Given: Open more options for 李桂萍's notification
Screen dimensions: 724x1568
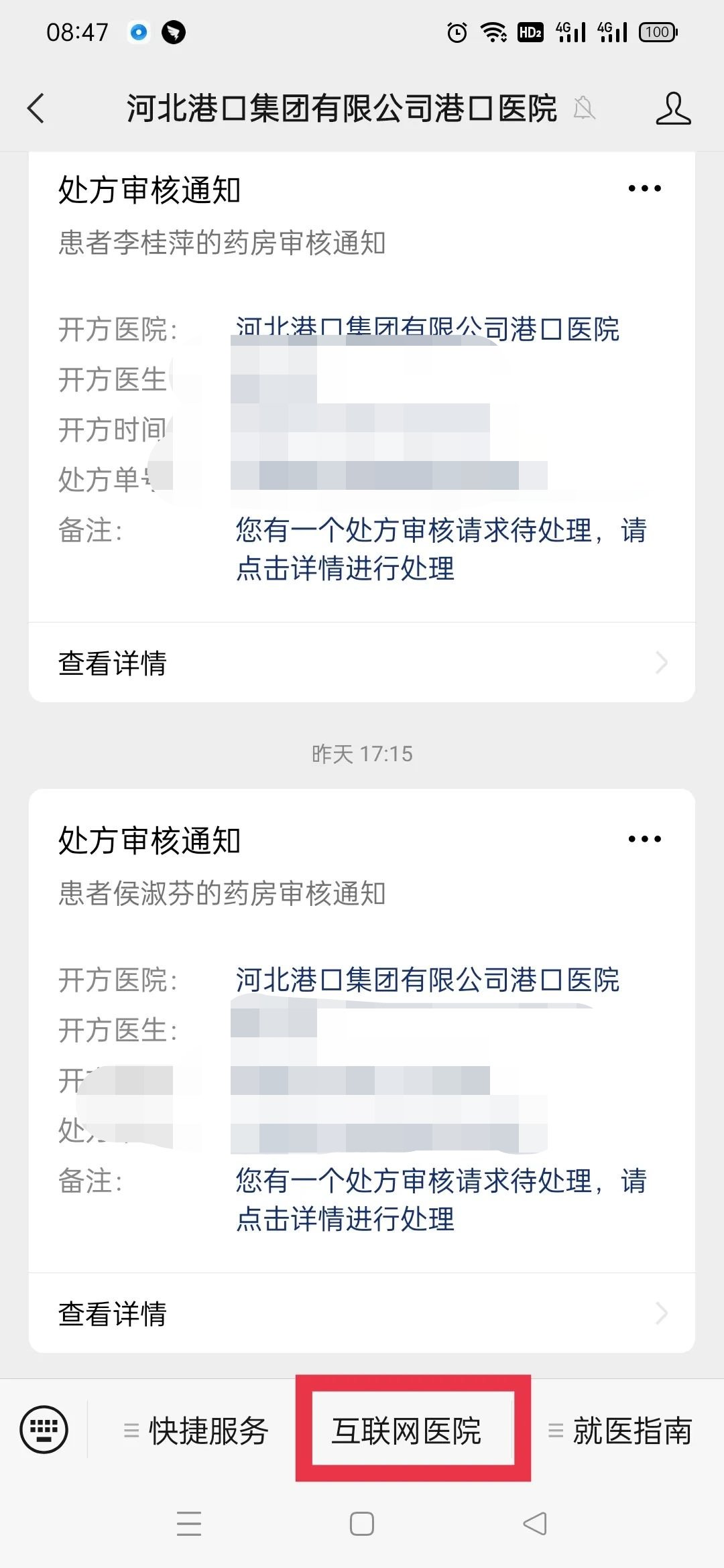Looking at the screenshot, I should tap(644, 189).
